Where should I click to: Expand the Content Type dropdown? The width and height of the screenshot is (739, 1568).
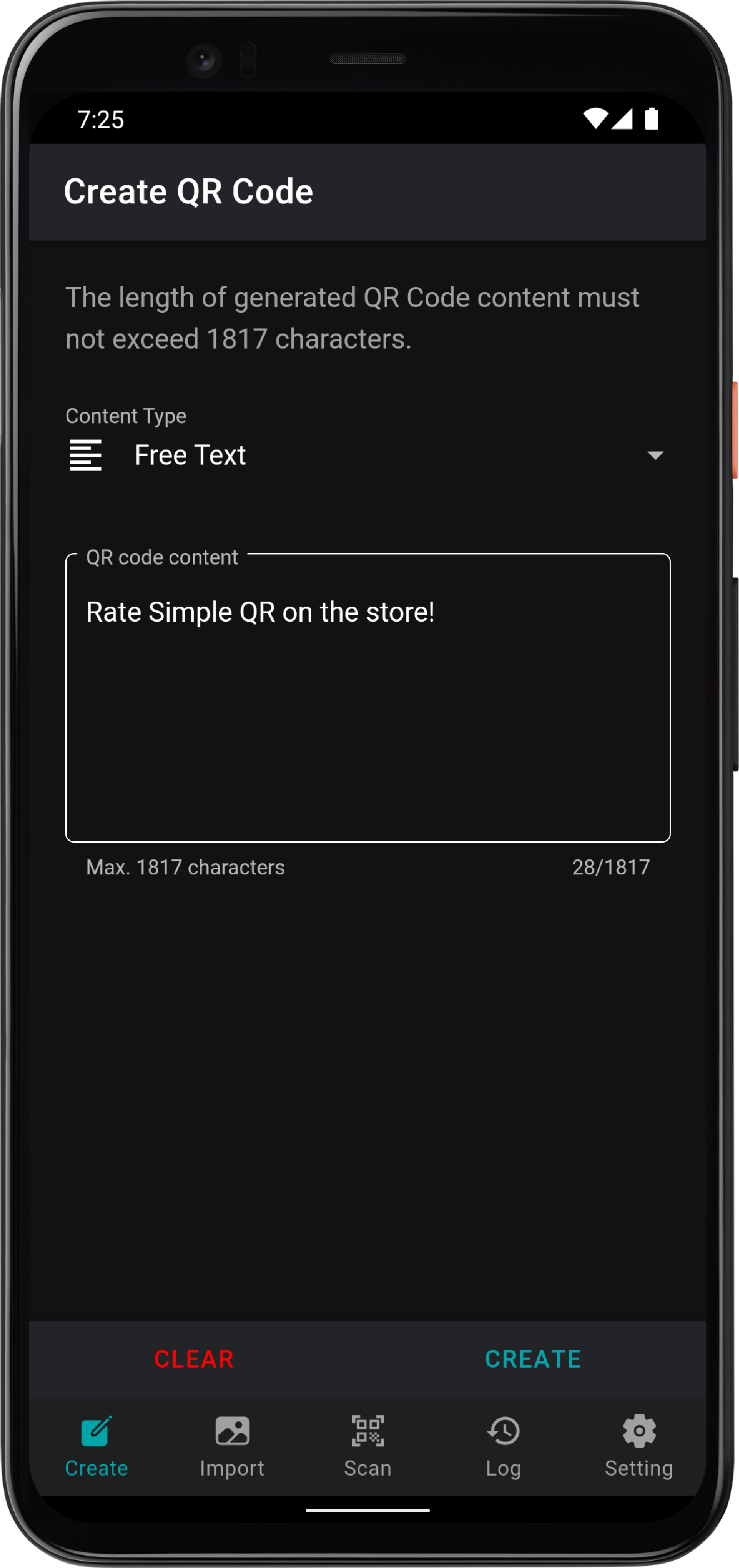367,455
